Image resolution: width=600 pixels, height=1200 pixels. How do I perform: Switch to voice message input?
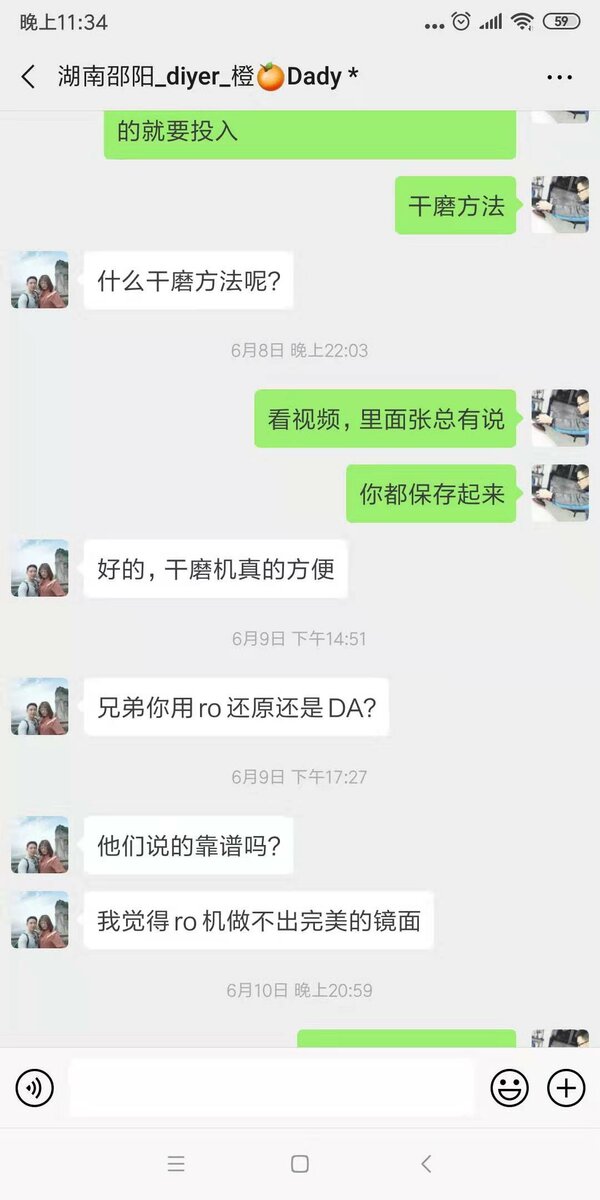[35, 1088]
